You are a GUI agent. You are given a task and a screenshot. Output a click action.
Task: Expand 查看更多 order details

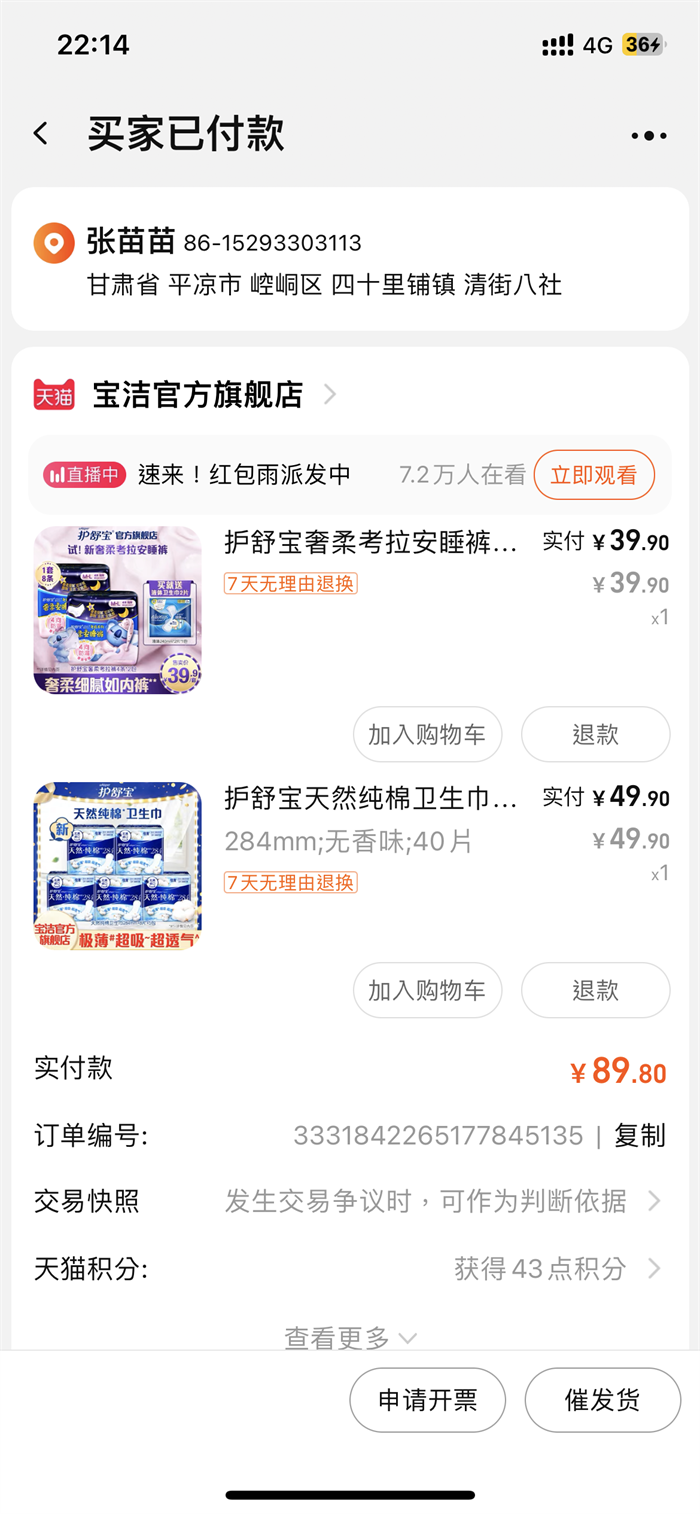pos(350,1337)
